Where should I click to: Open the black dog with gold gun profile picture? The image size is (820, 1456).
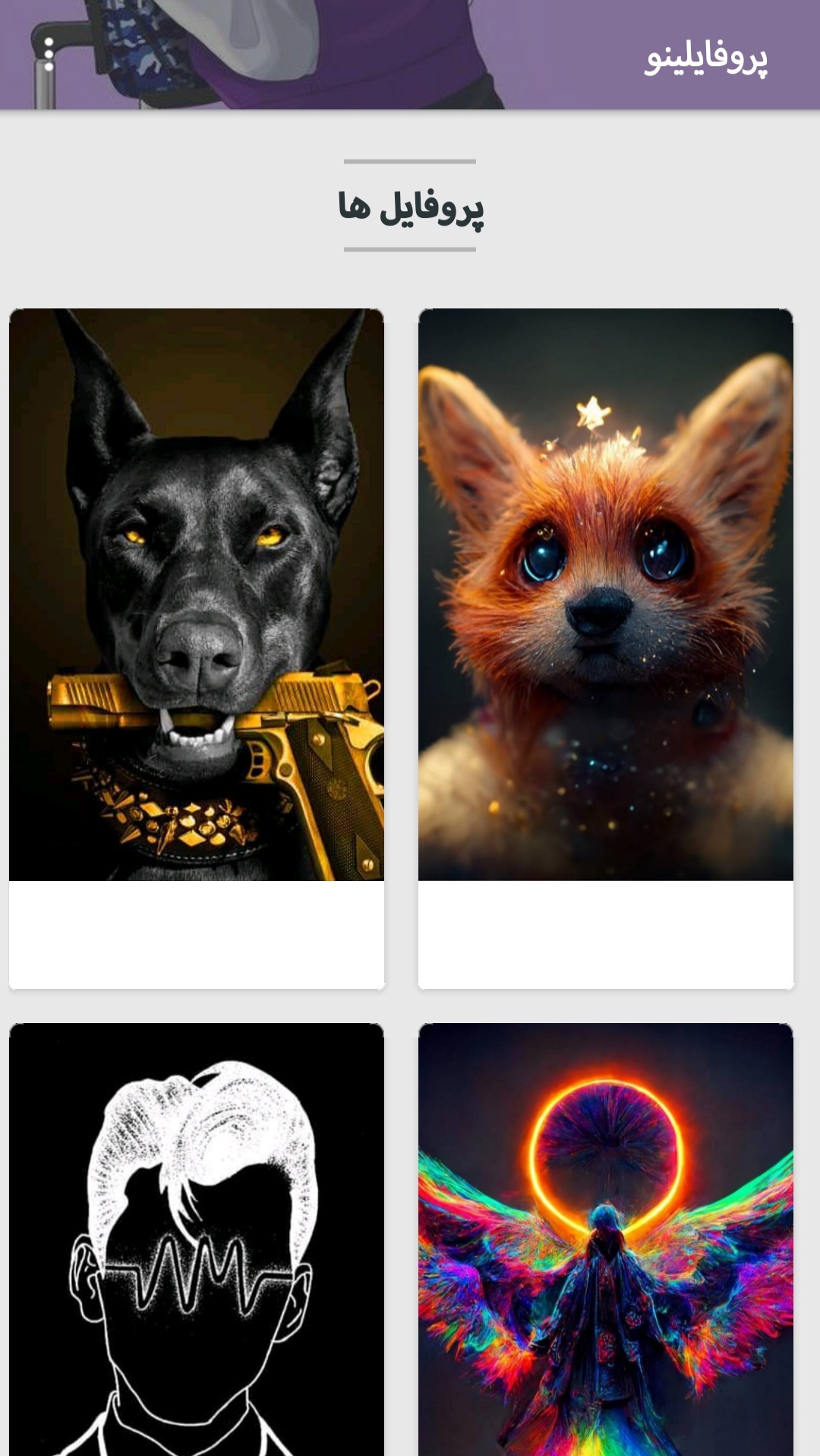197,595
